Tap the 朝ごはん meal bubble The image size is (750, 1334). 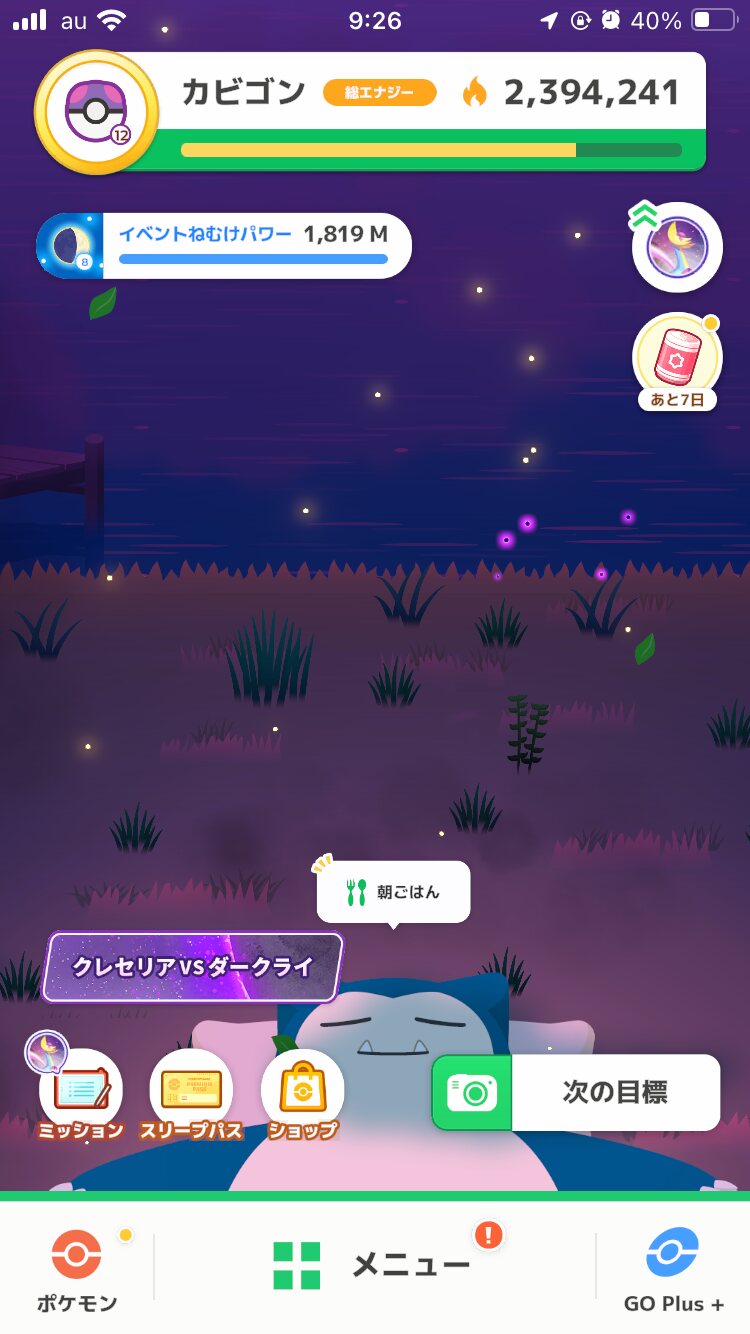click(x=393, y=891)
